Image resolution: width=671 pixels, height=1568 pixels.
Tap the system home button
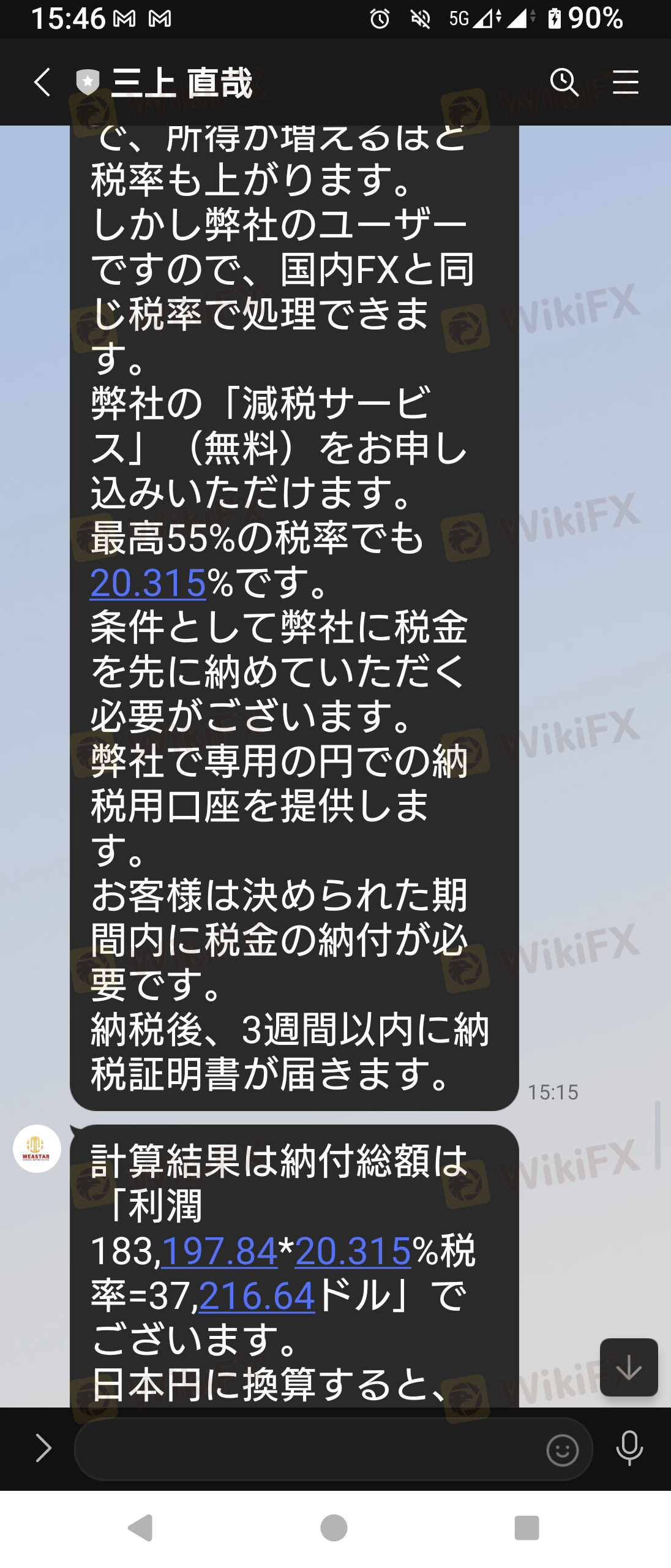coord(334,1528)
